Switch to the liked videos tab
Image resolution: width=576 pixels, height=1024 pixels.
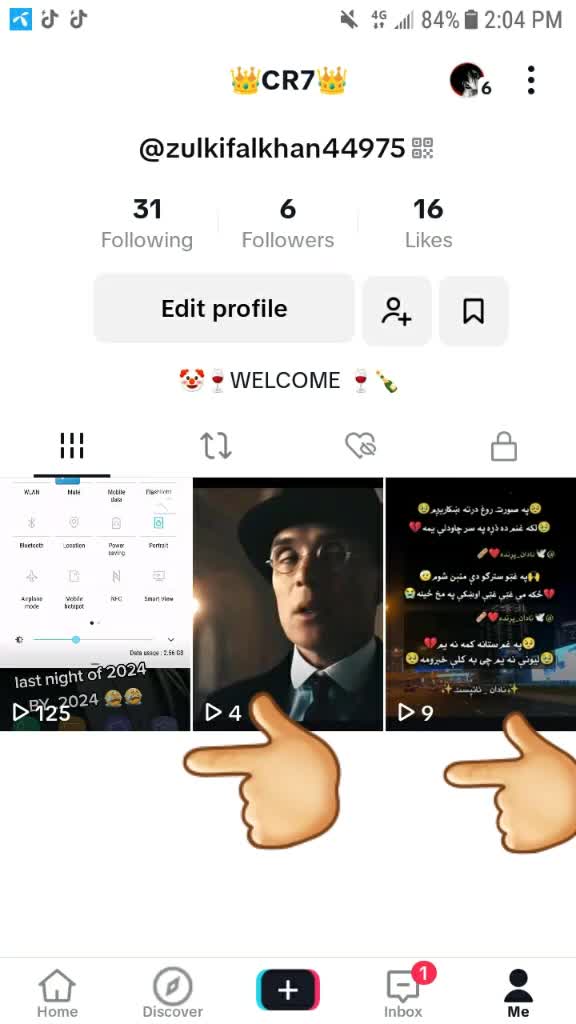tap(360, 446)
